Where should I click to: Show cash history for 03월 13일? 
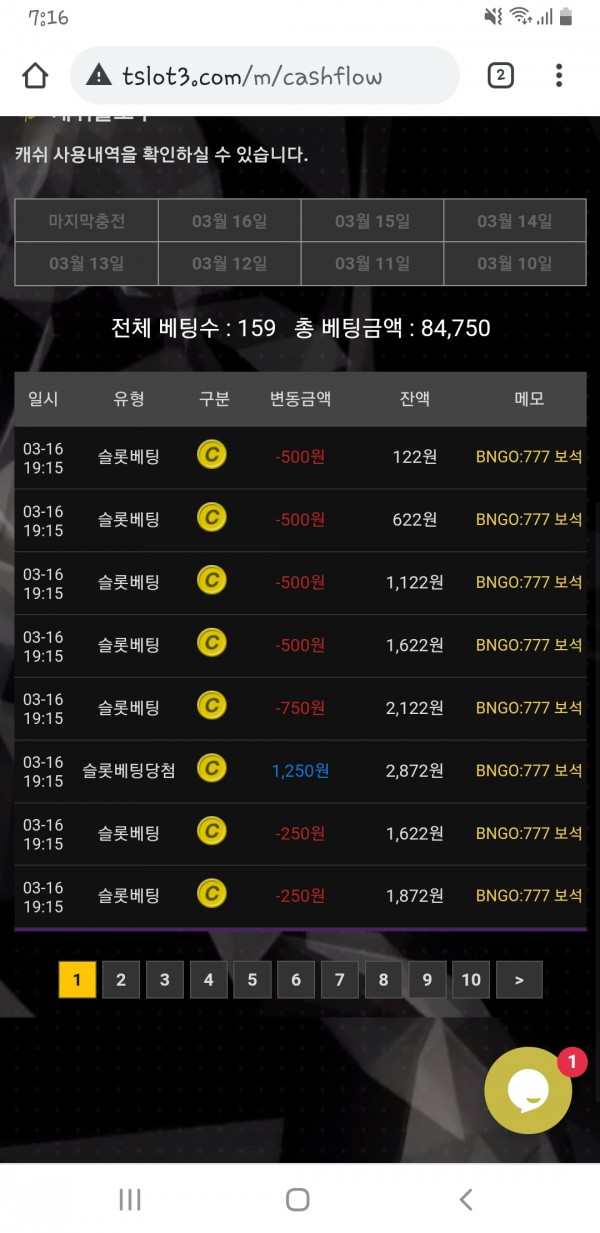87,264
